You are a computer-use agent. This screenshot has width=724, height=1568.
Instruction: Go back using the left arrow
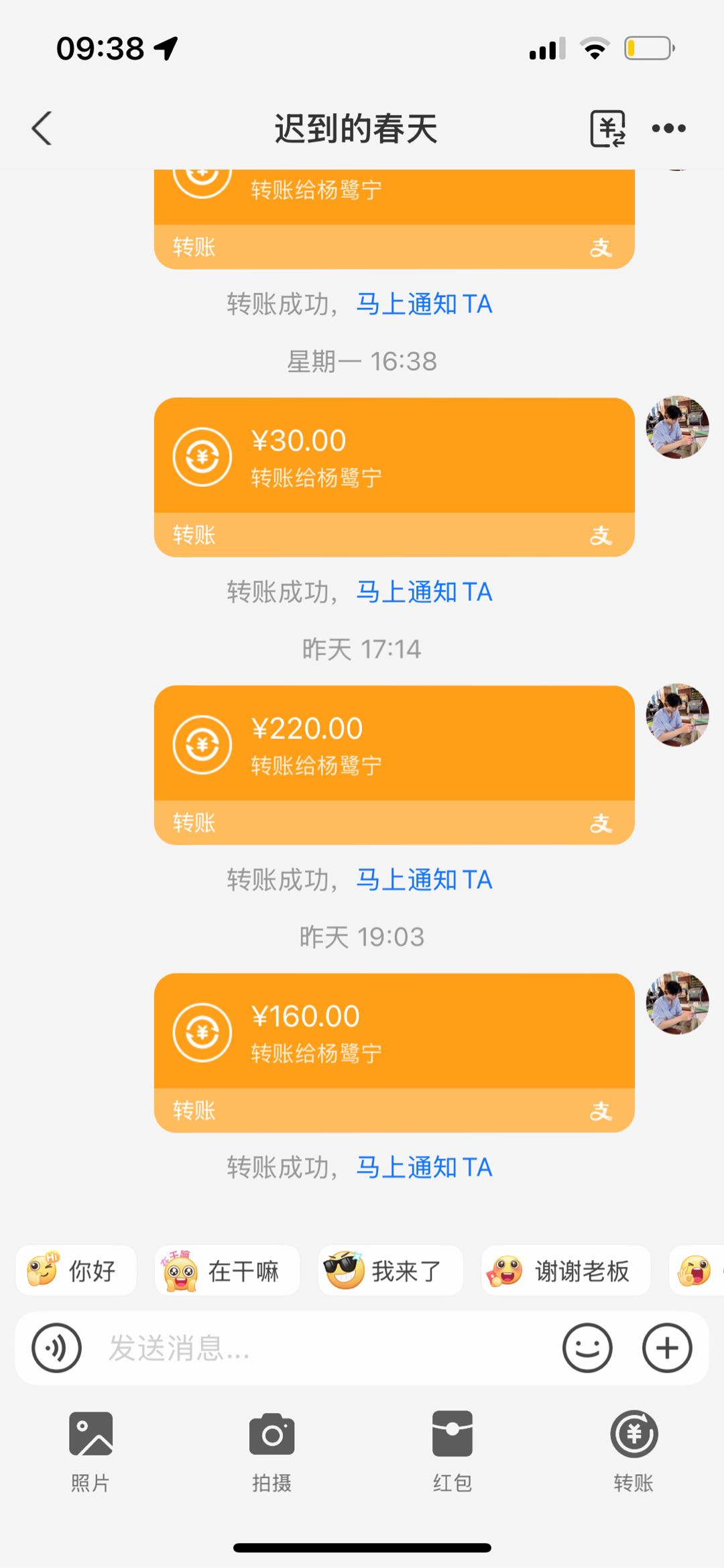click(x=42, y=127)
